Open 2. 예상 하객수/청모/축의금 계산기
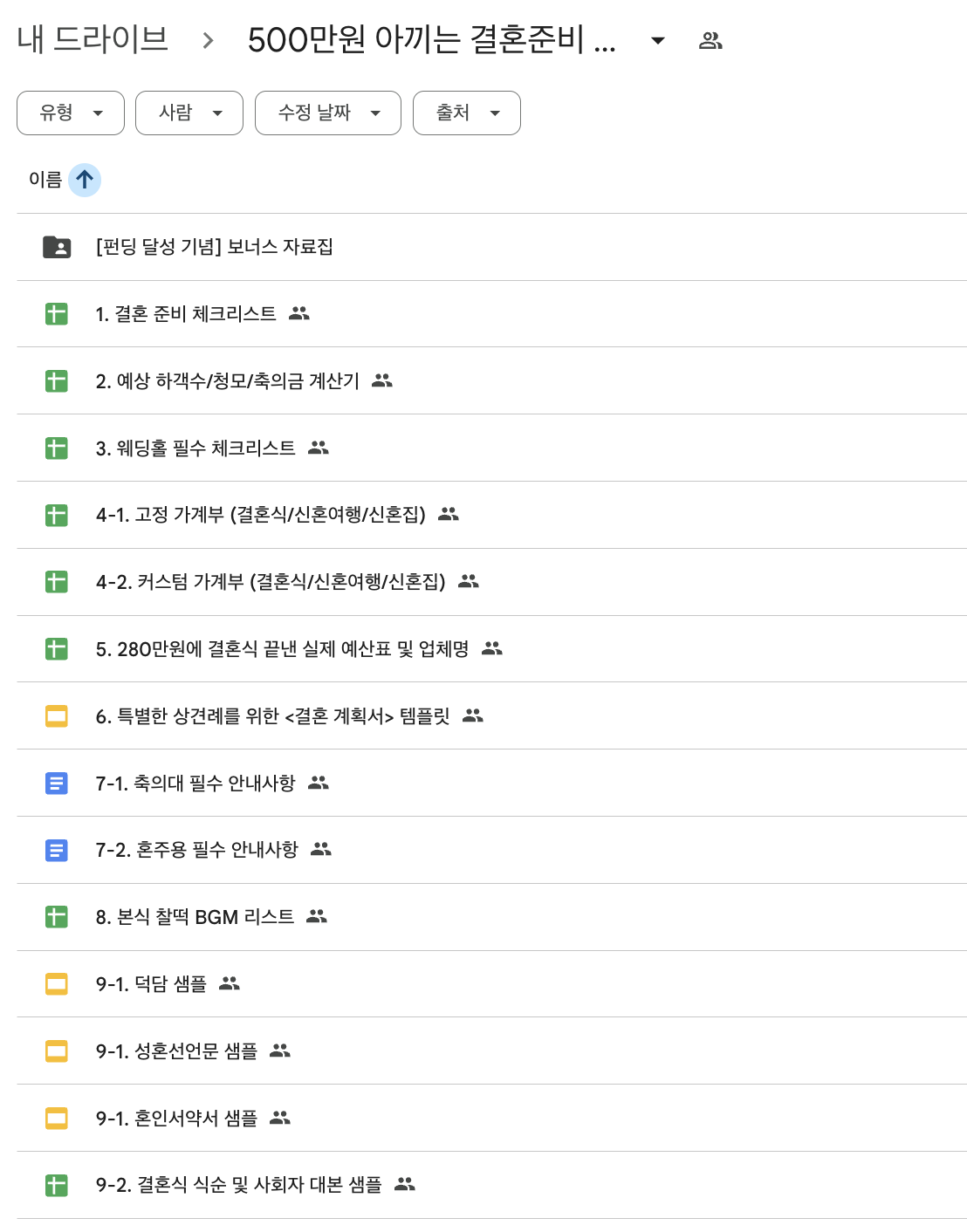The height and width of the screenshot is (1232, 967). tap(227, 381)
